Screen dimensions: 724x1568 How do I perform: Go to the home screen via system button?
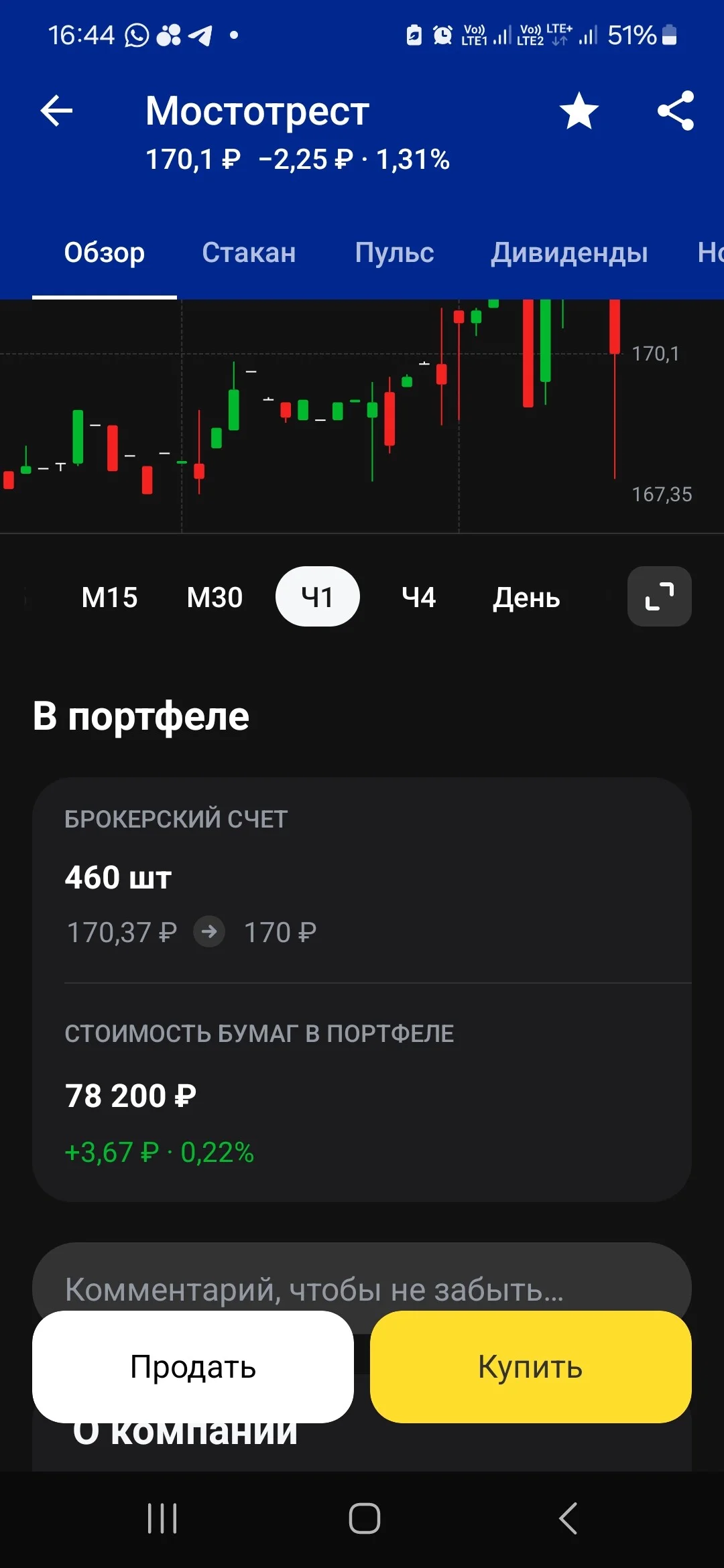[365, 1518]
